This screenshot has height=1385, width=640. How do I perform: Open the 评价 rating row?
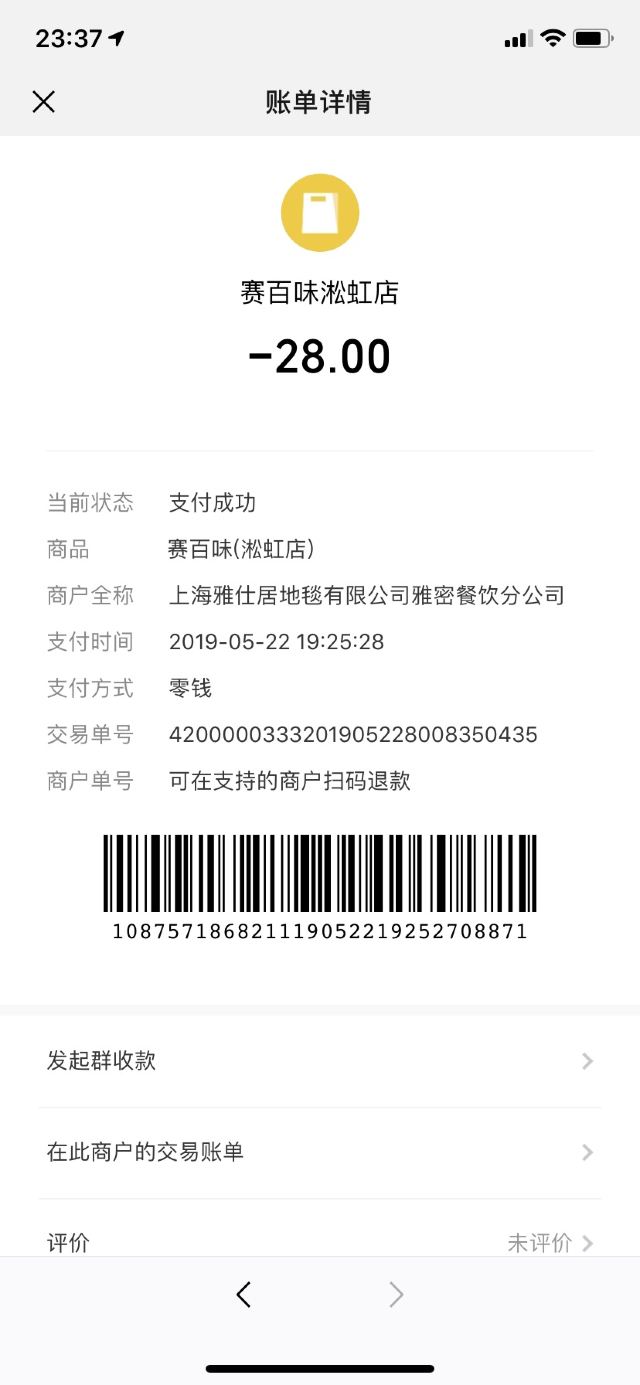320,1240
